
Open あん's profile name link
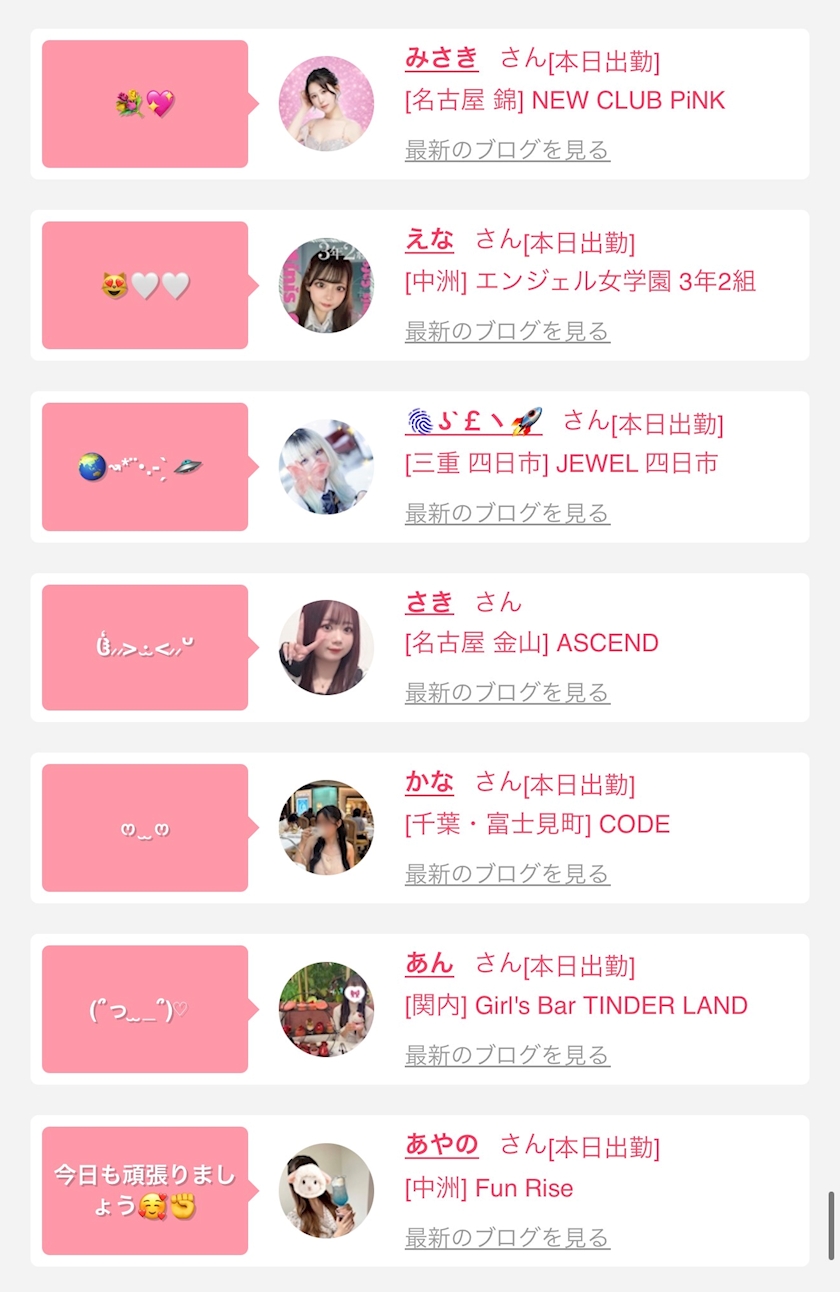(x=429, y=964)
